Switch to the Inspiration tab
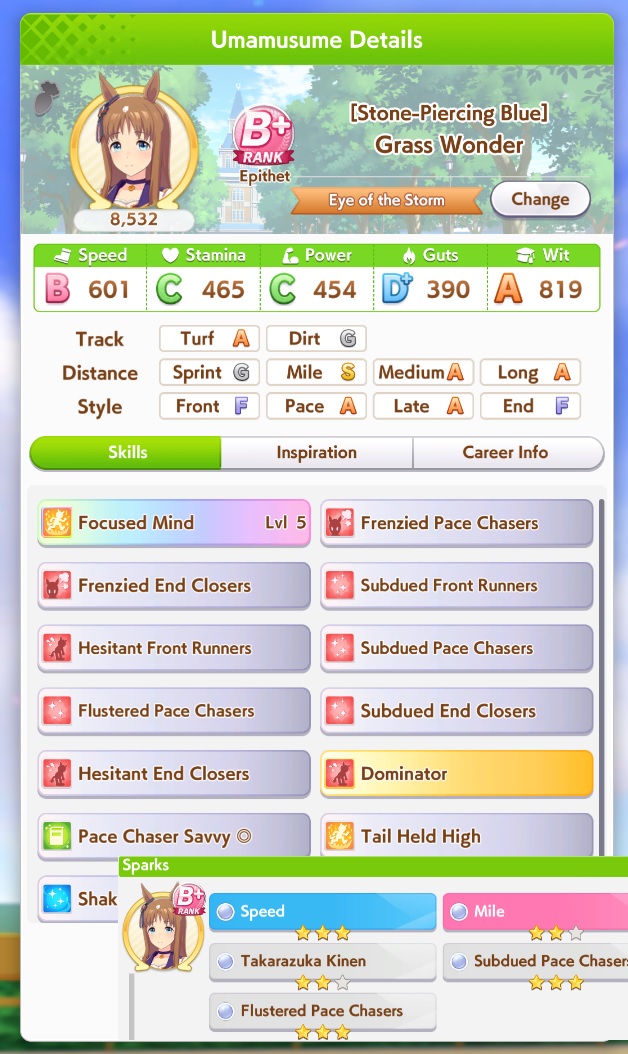The height and width of the screenshot is (1054, 628). pyautogui.click(x=316, y=453)
